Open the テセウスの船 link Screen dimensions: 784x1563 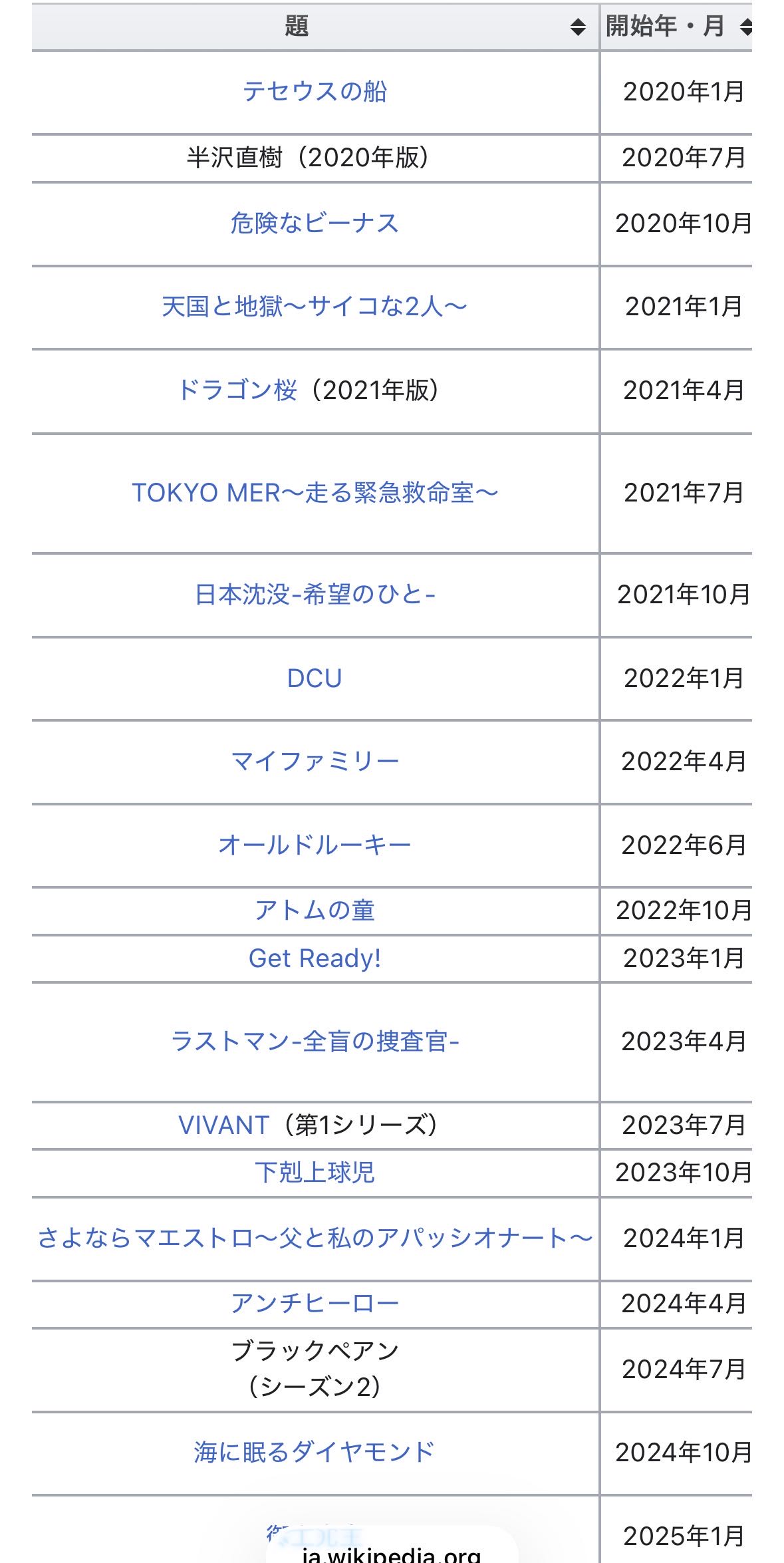tap(315, 92)
